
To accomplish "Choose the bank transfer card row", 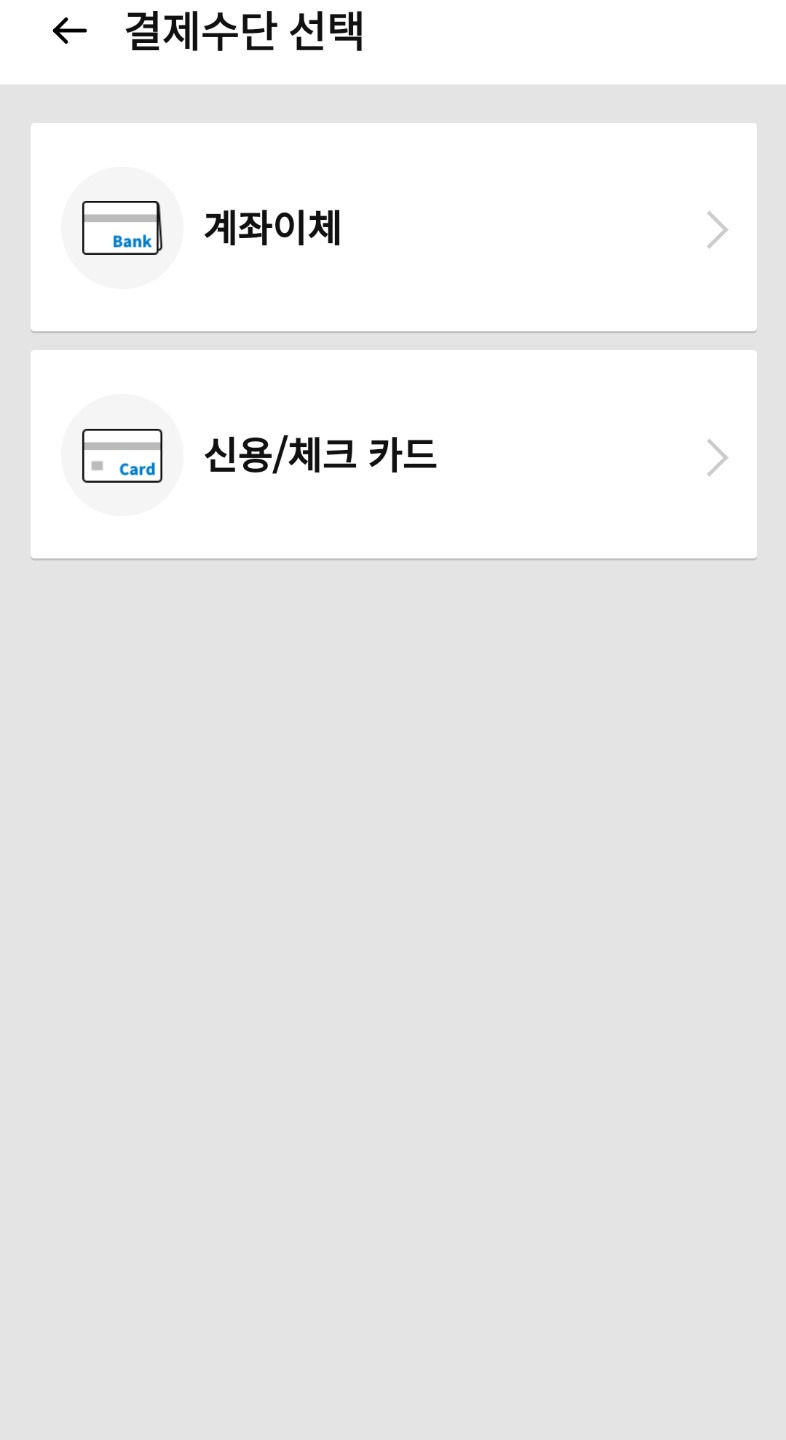I will (393, 226).
